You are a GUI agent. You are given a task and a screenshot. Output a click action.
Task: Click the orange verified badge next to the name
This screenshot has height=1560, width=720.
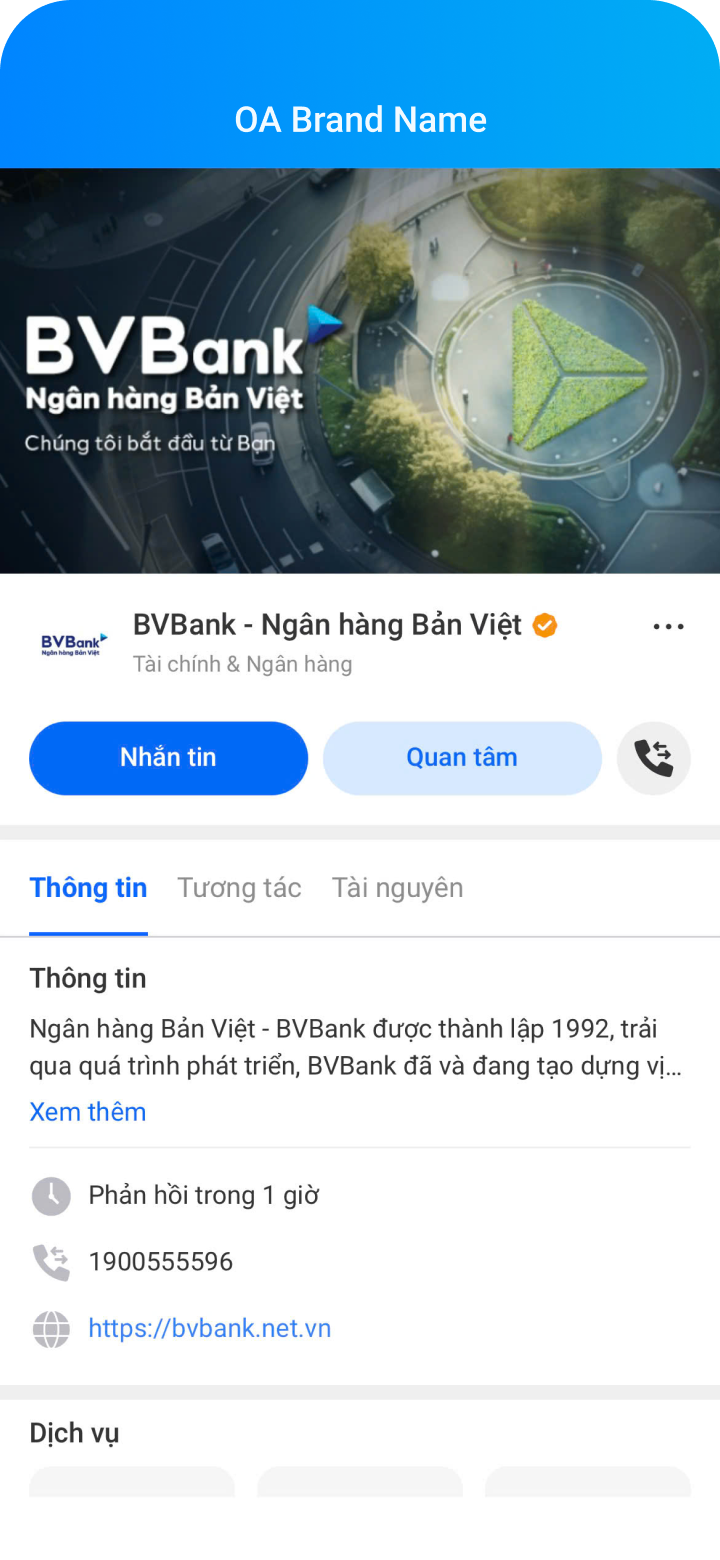pos(544,624)
